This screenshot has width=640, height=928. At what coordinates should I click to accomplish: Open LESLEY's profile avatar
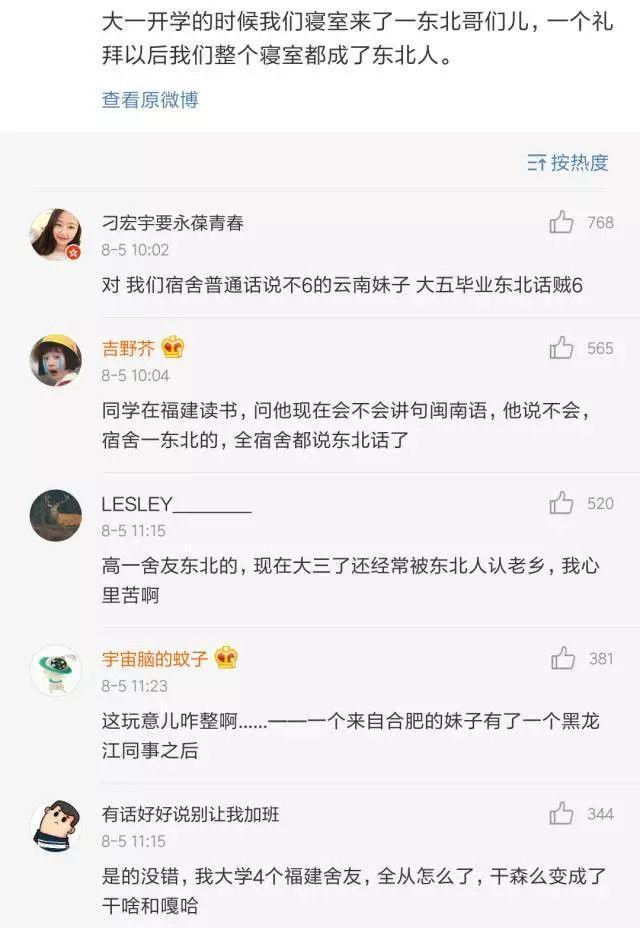pyautogui.click(x=56, y=515)
